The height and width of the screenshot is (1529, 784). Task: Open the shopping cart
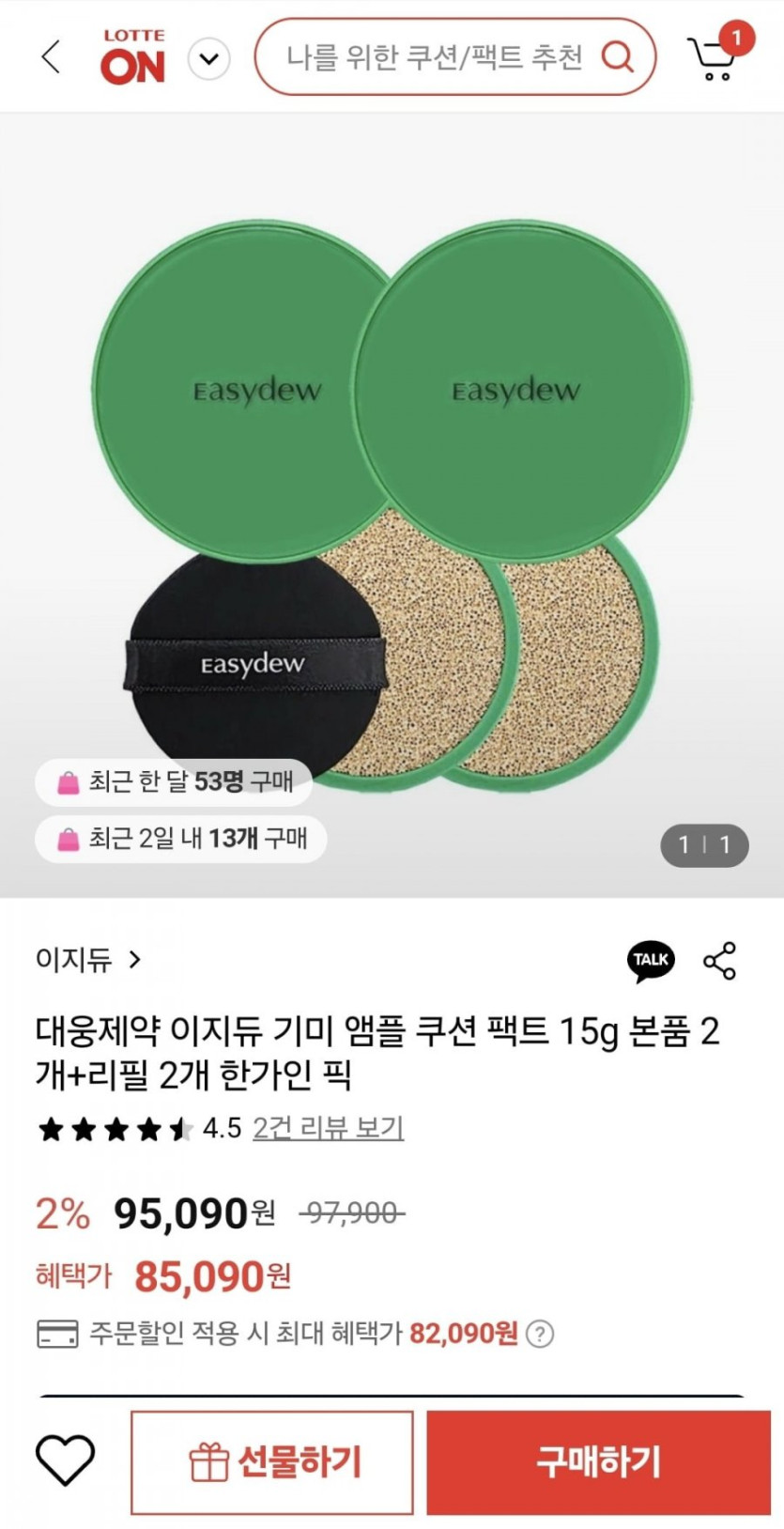coord(715,56)
